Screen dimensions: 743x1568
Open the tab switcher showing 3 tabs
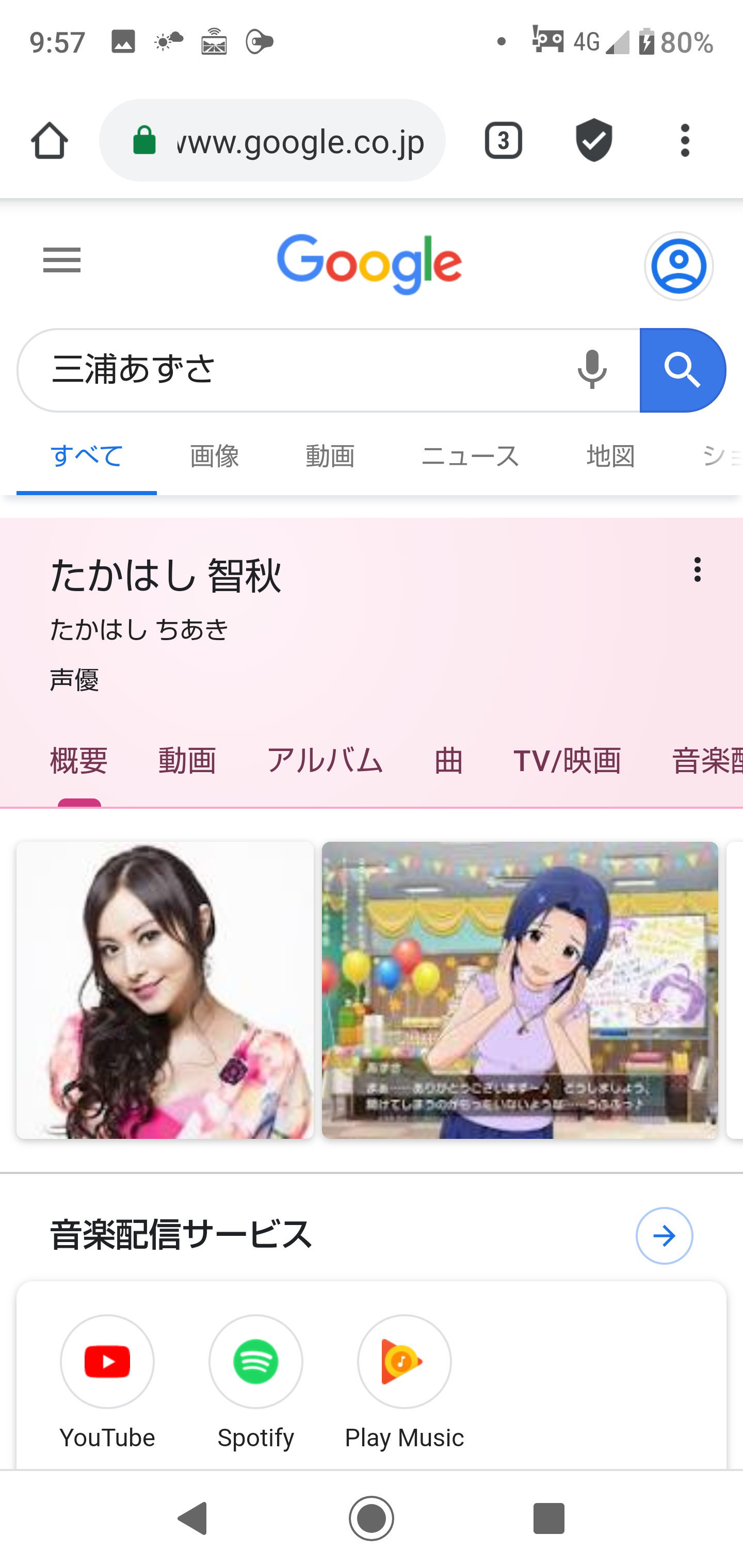pos(503,141)
